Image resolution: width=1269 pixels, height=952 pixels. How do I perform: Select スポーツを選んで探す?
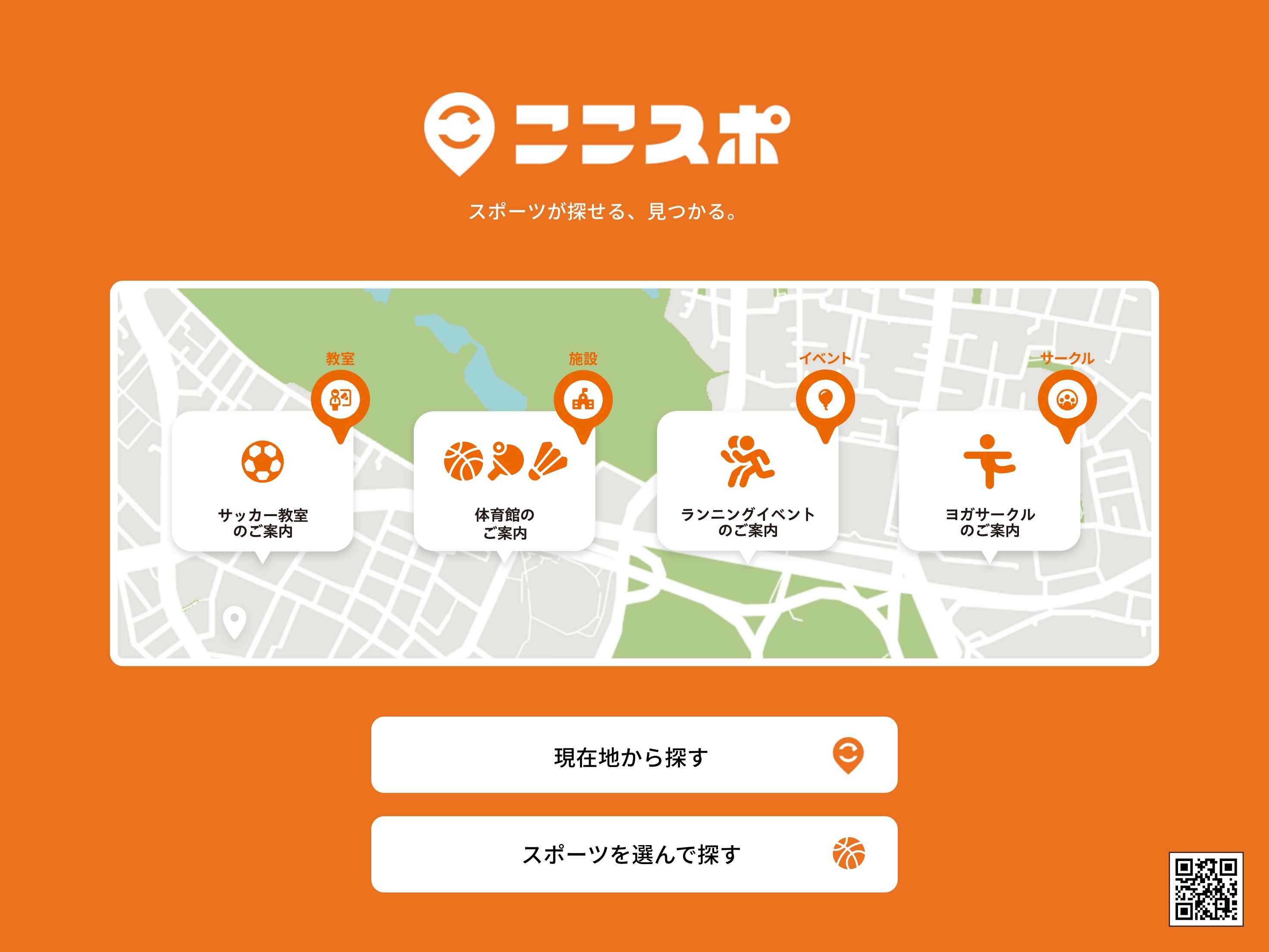point(634,855)
